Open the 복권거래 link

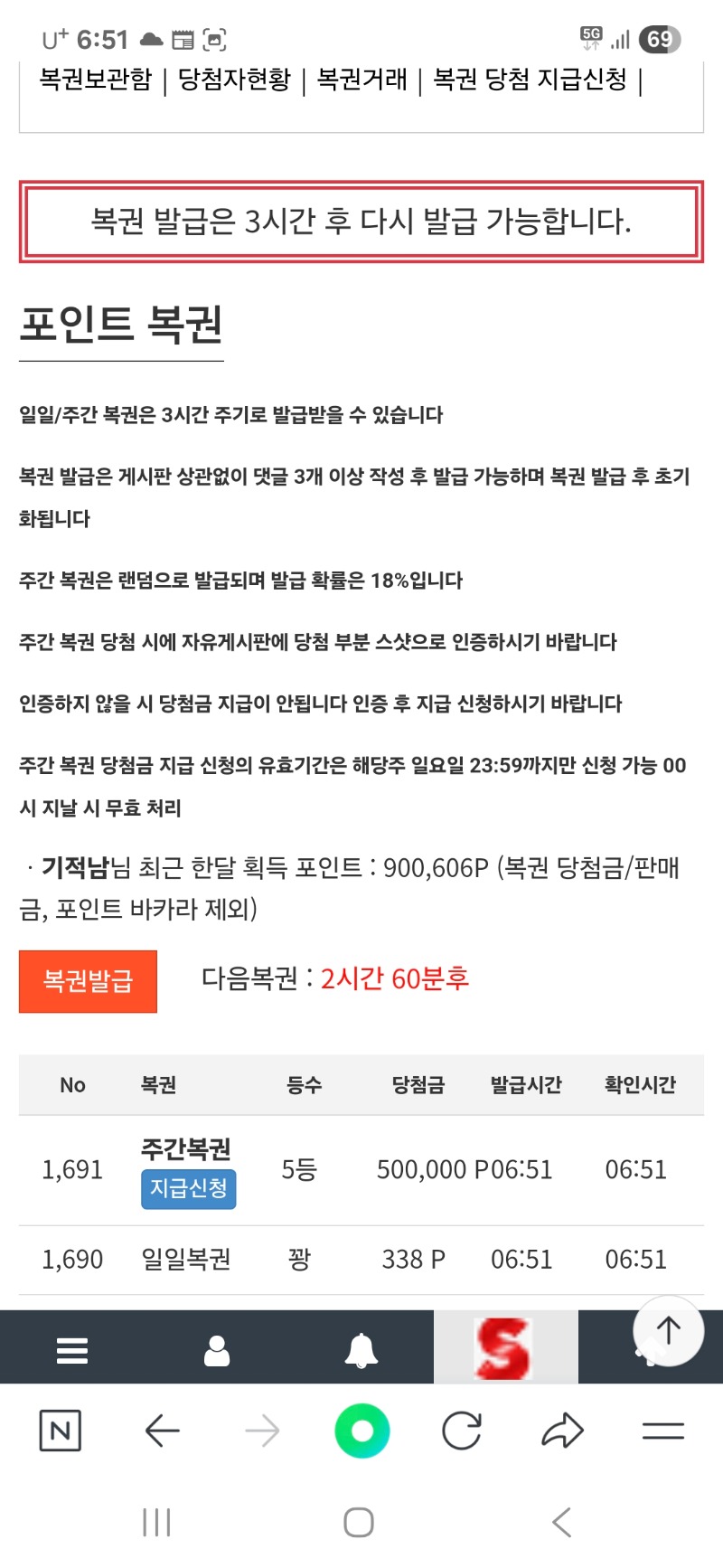point(362,80)
